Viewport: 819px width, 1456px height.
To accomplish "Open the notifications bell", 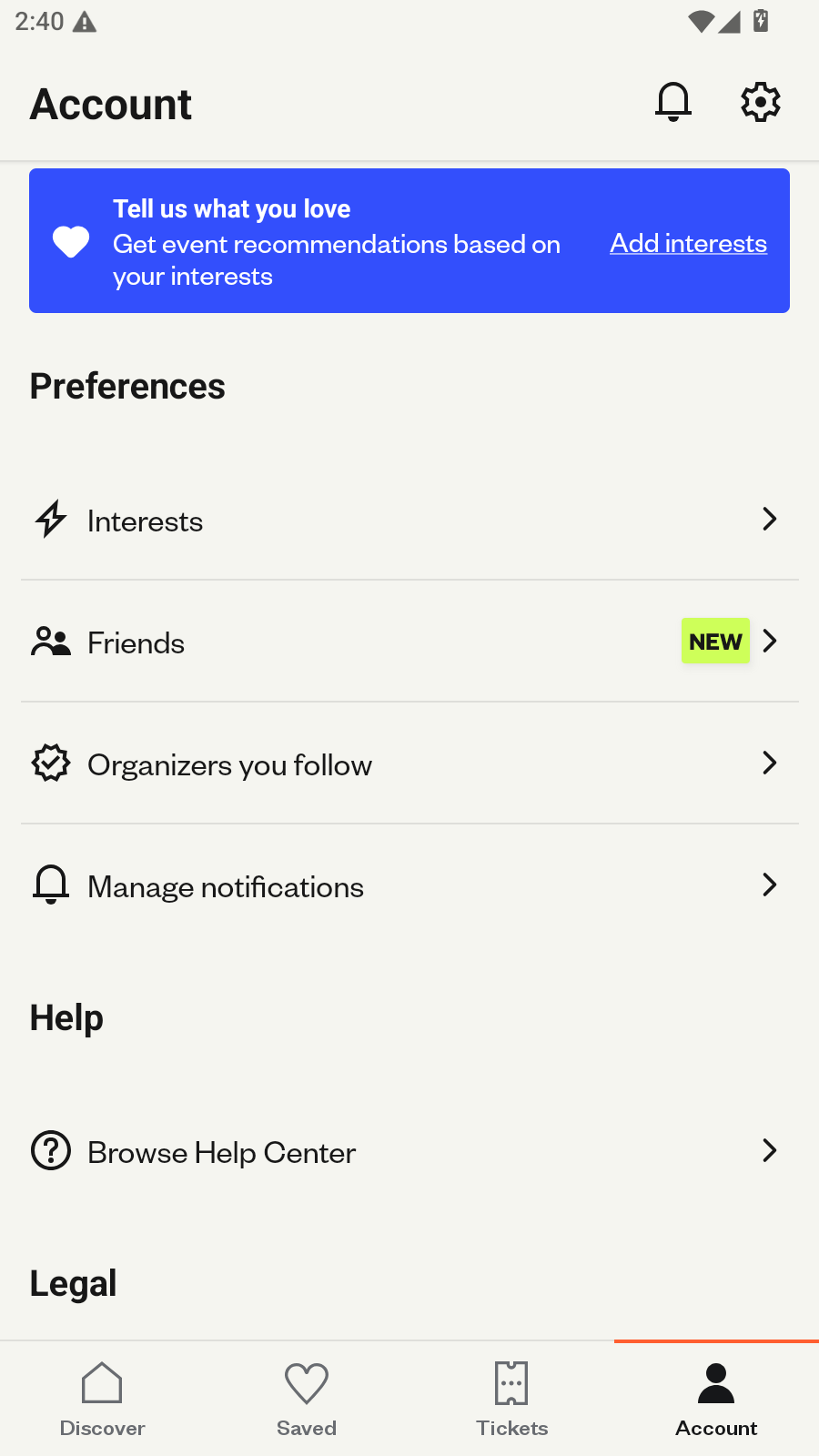I will click(x=673, y=102).
